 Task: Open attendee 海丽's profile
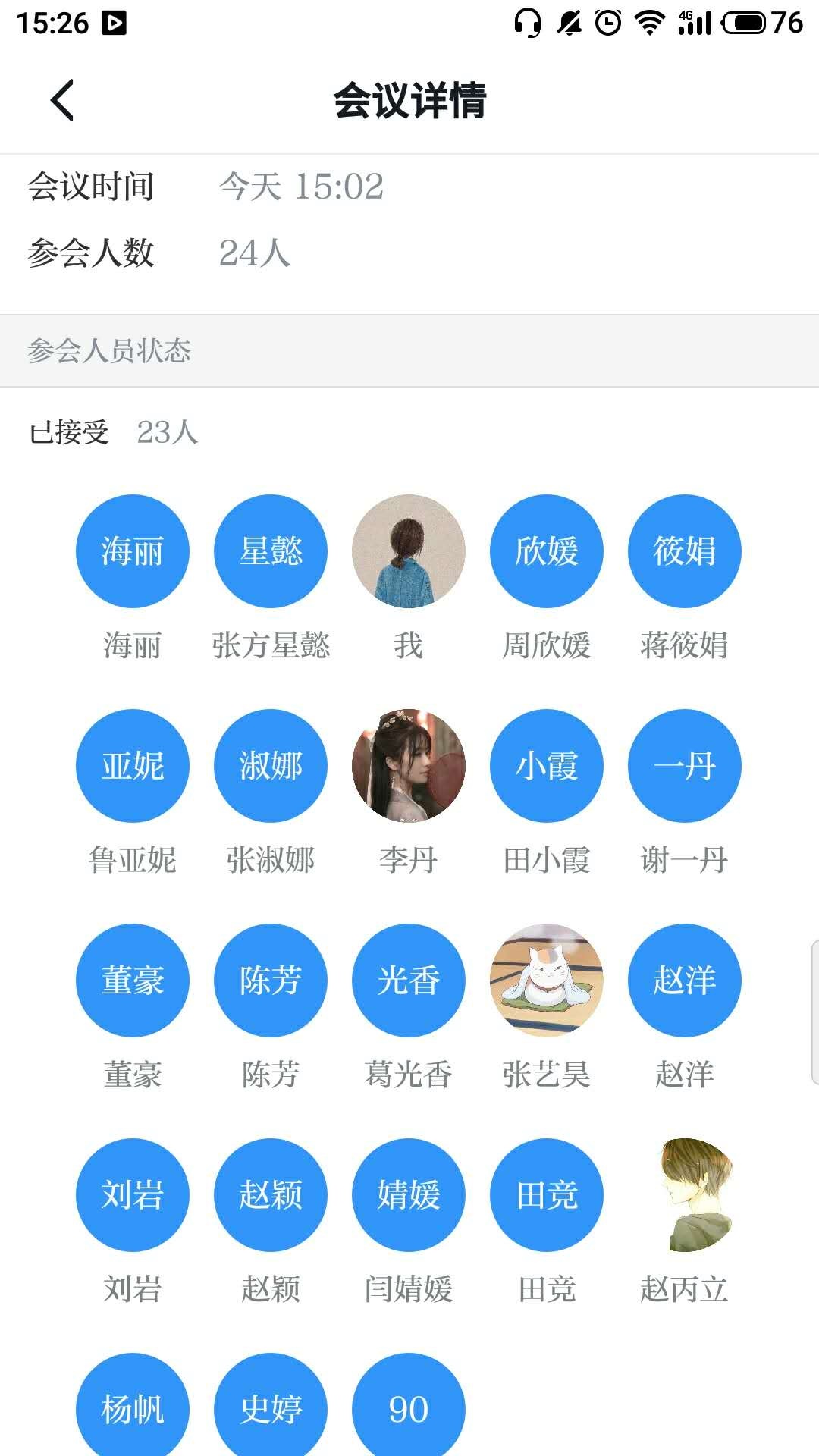tap(133, 551)
